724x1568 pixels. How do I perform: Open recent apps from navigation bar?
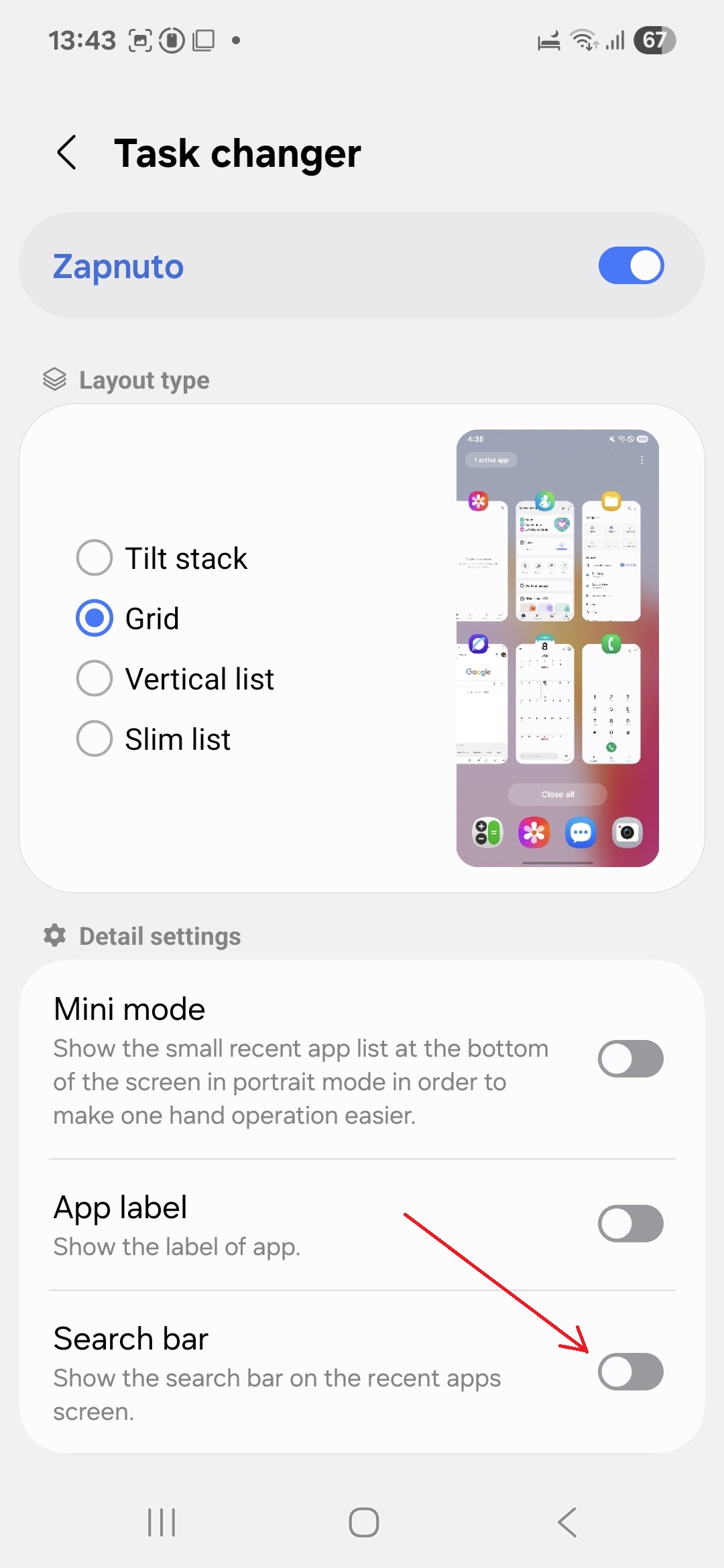(x=162, y=1522)
